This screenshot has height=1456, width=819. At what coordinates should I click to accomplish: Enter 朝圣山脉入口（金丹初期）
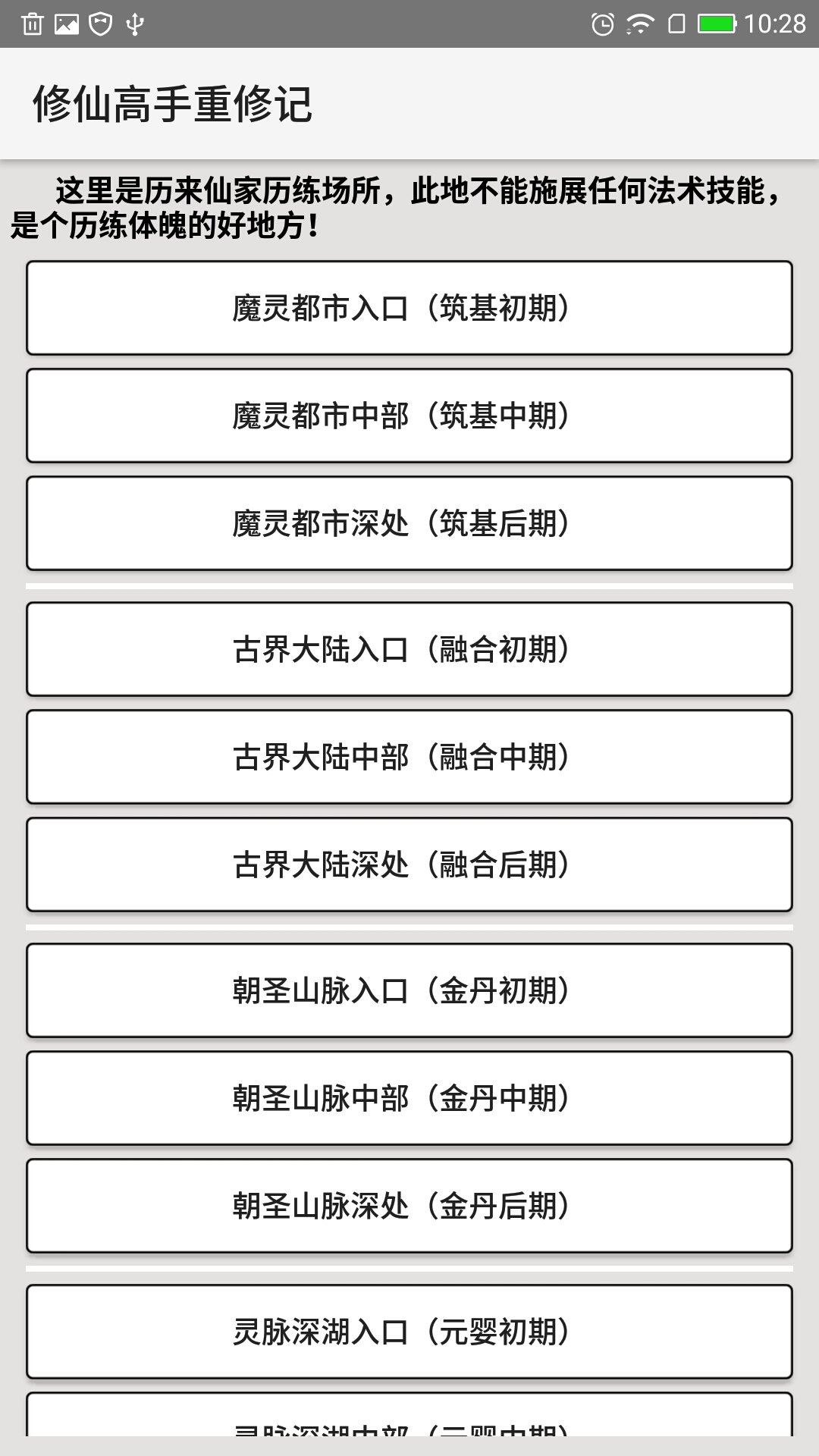409,990
